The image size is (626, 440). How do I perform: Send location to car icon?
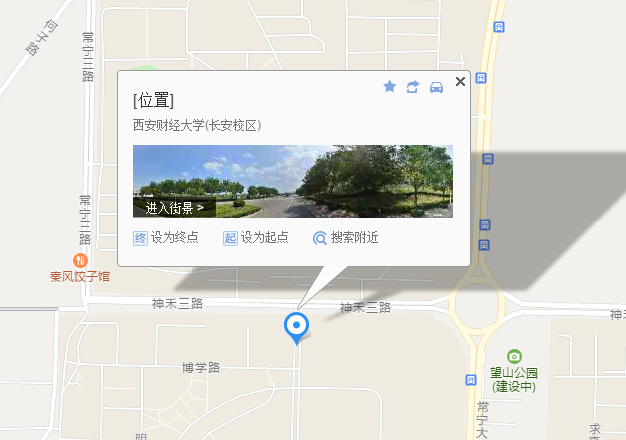pos(436,87)
